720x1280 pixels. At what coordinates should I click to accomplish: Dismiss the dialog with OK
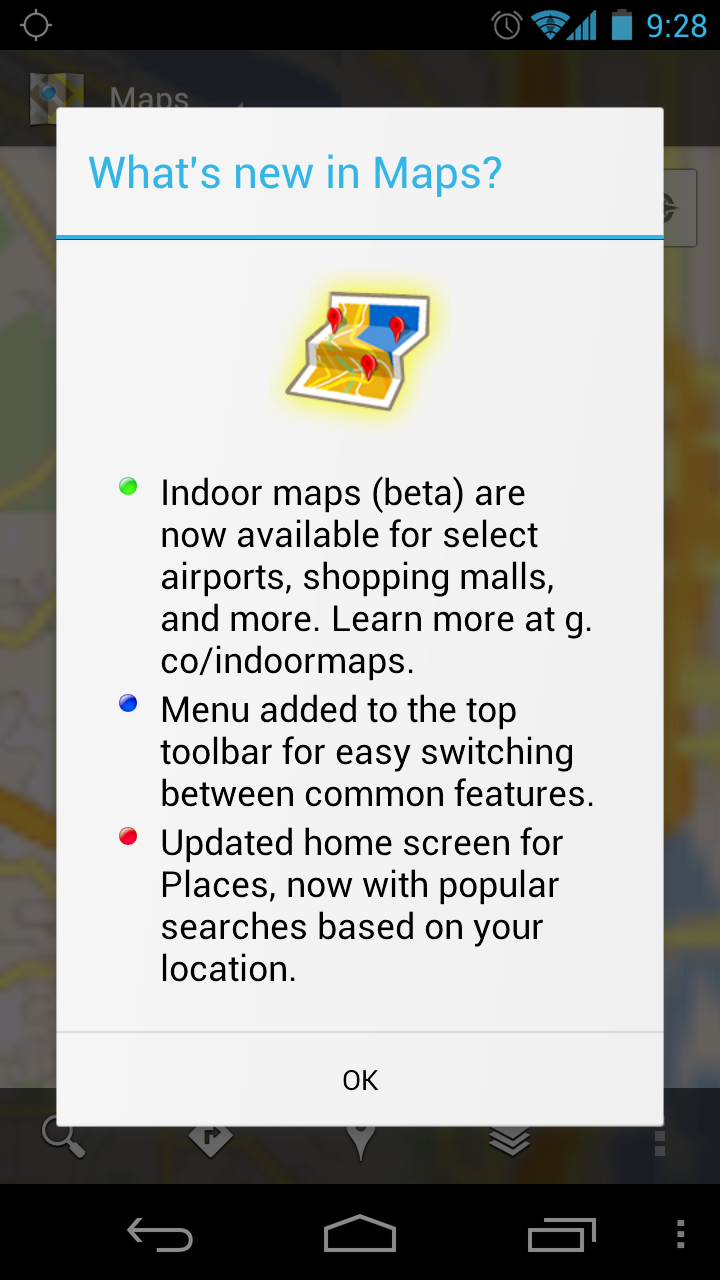click(x=360, y=1080)
